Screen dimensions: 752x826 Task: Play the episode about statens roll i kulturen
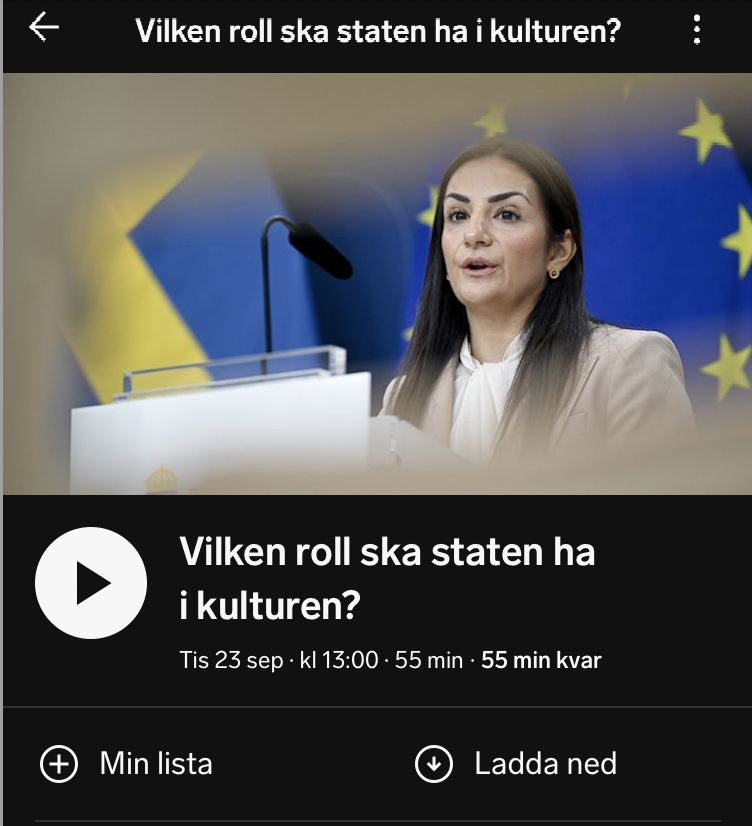point(91,583)
